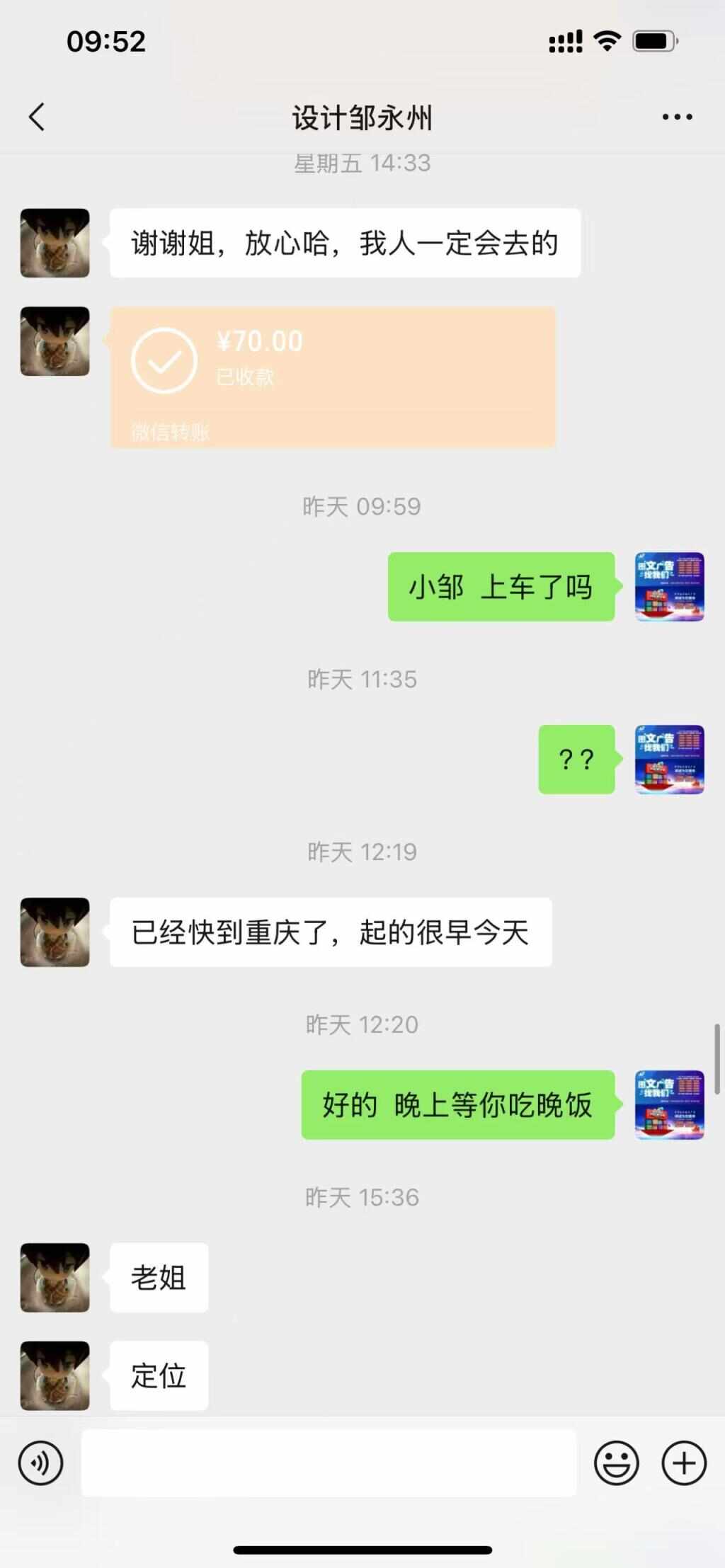The image size is (725, 1568).
Task: Open the chat info overflow menu
Action: 677,117
